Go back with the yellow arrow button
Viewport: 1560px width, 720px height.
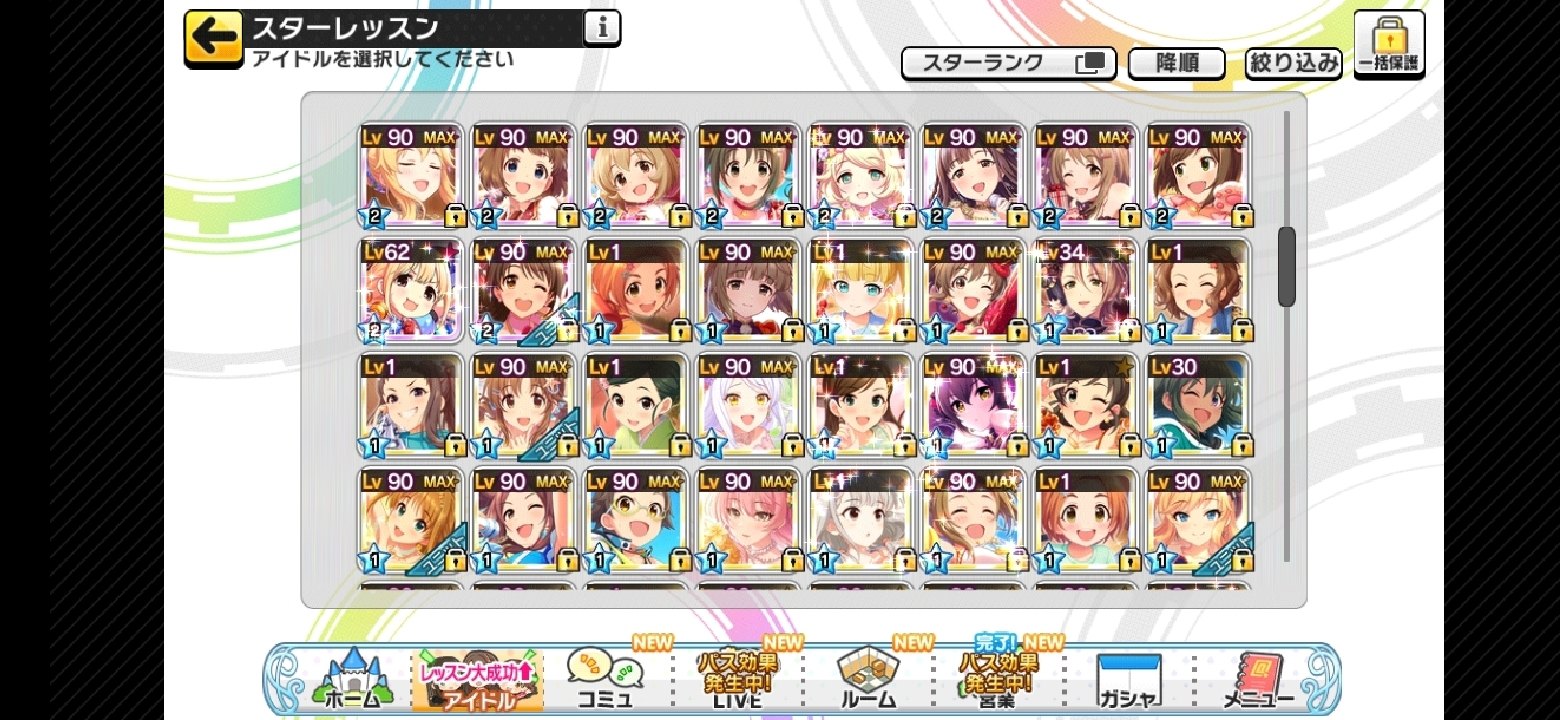tap(213, 38)
